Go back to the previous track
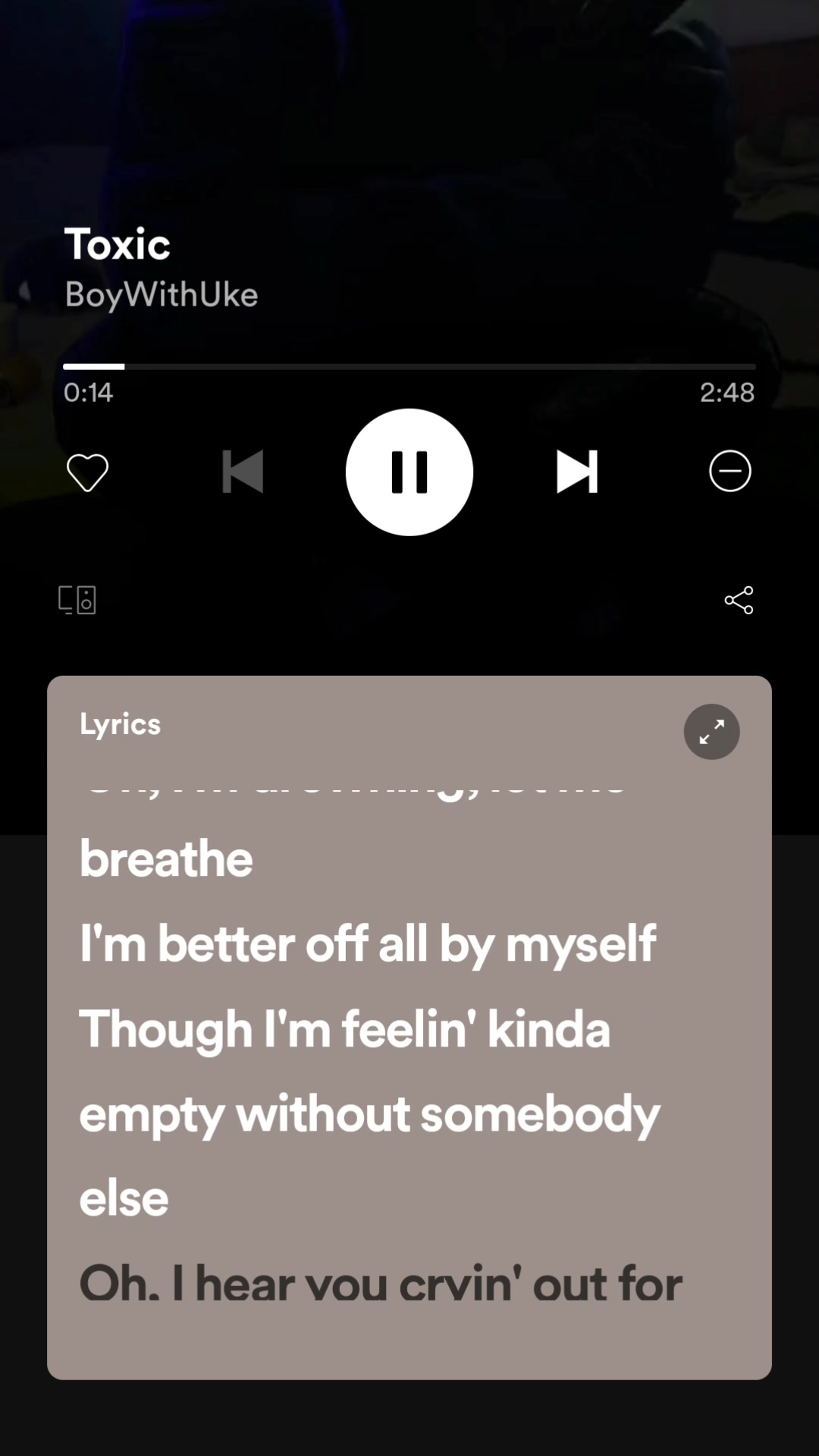 [x=243, y=472]
